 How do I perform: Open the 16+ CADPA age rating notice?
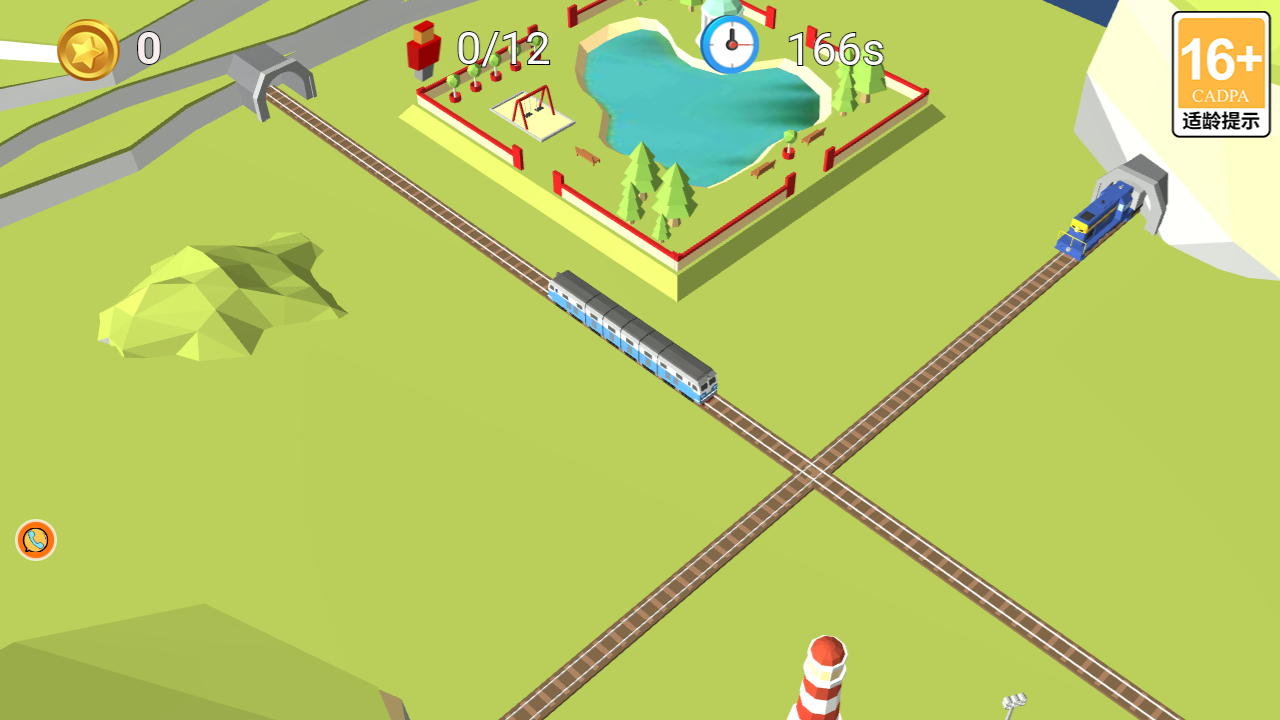(x=1221, y=75)
